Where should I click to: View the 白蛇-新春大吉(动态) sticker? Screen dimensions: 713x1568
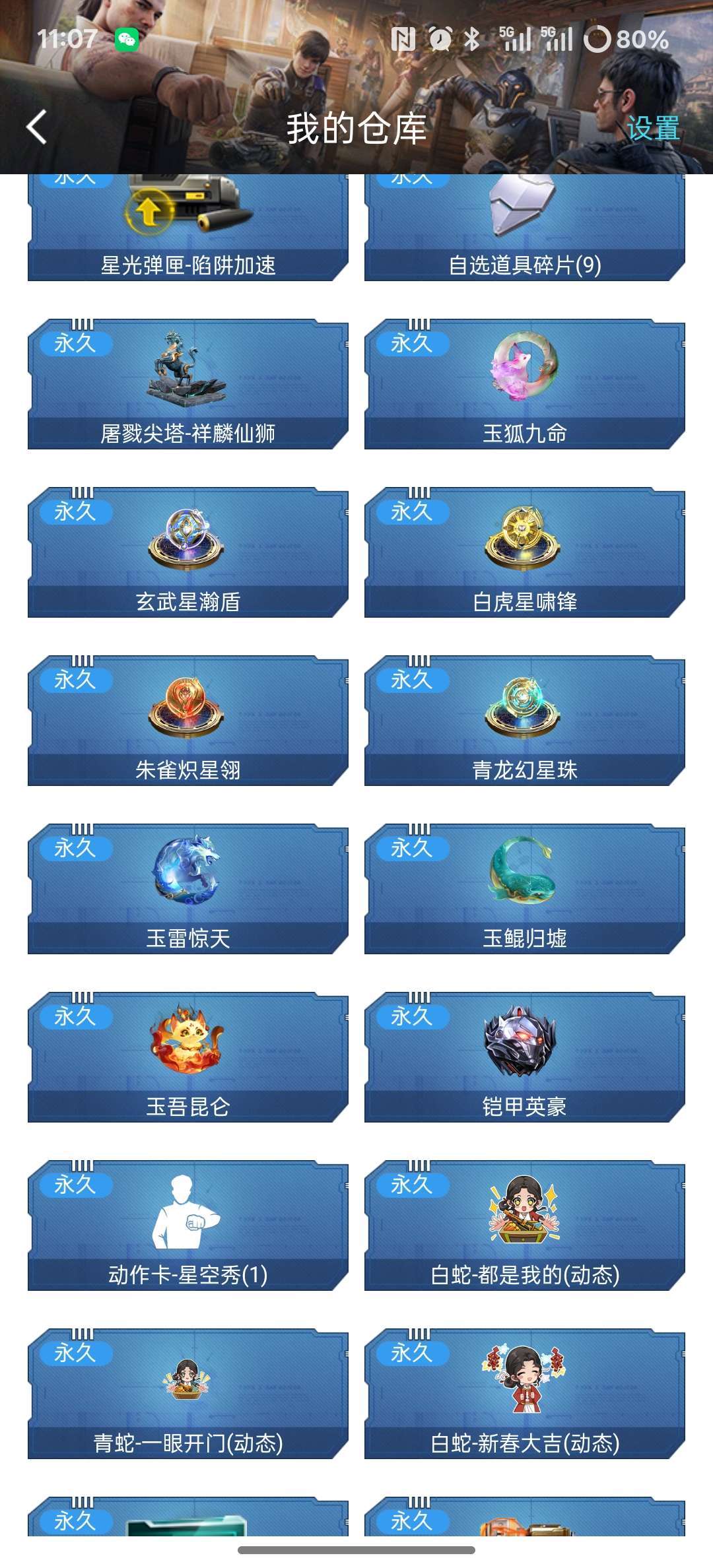(525, 1394)
